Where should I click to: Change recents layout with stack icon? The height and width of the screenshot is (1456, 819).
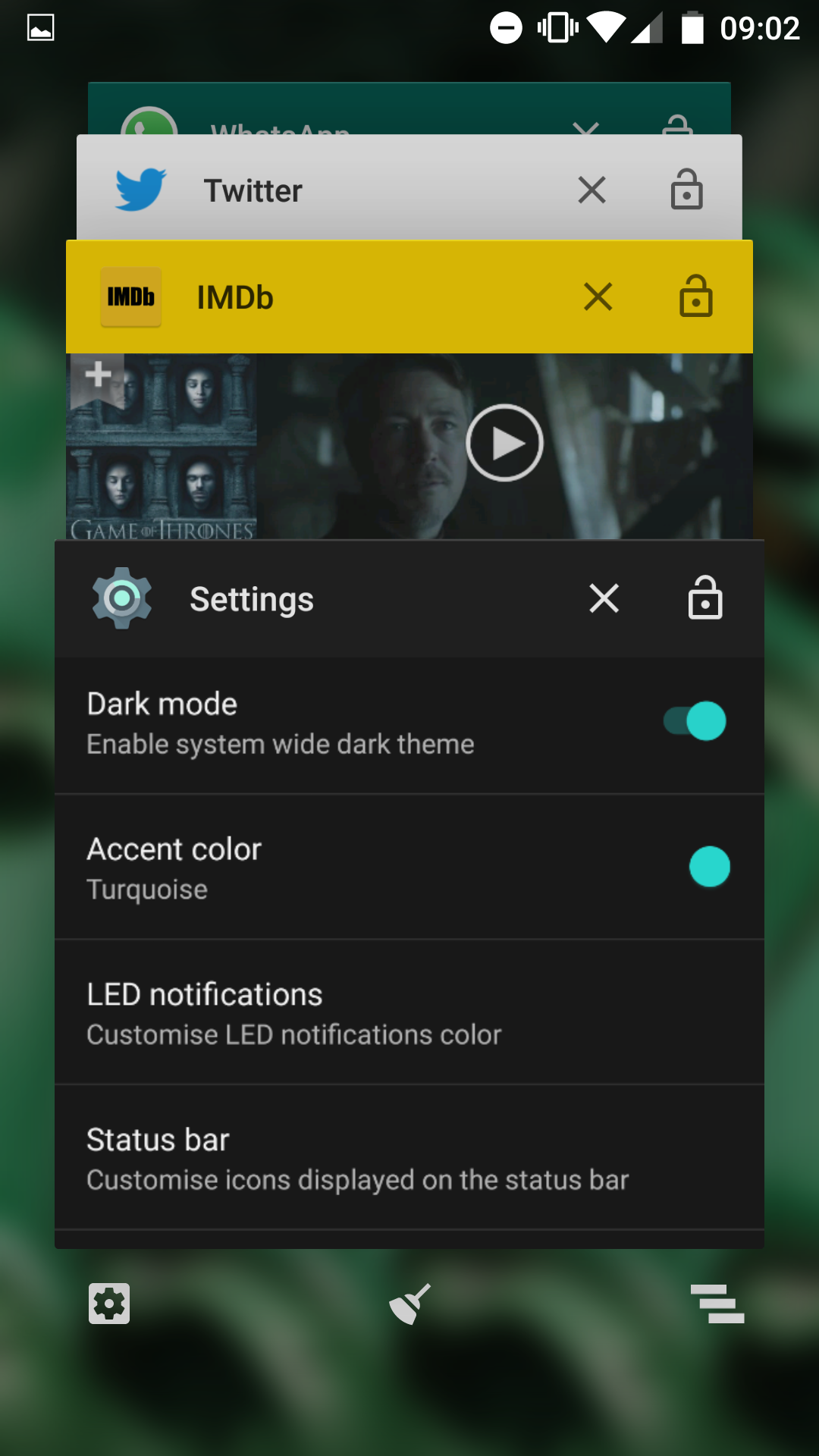(x=717, y=1304)
